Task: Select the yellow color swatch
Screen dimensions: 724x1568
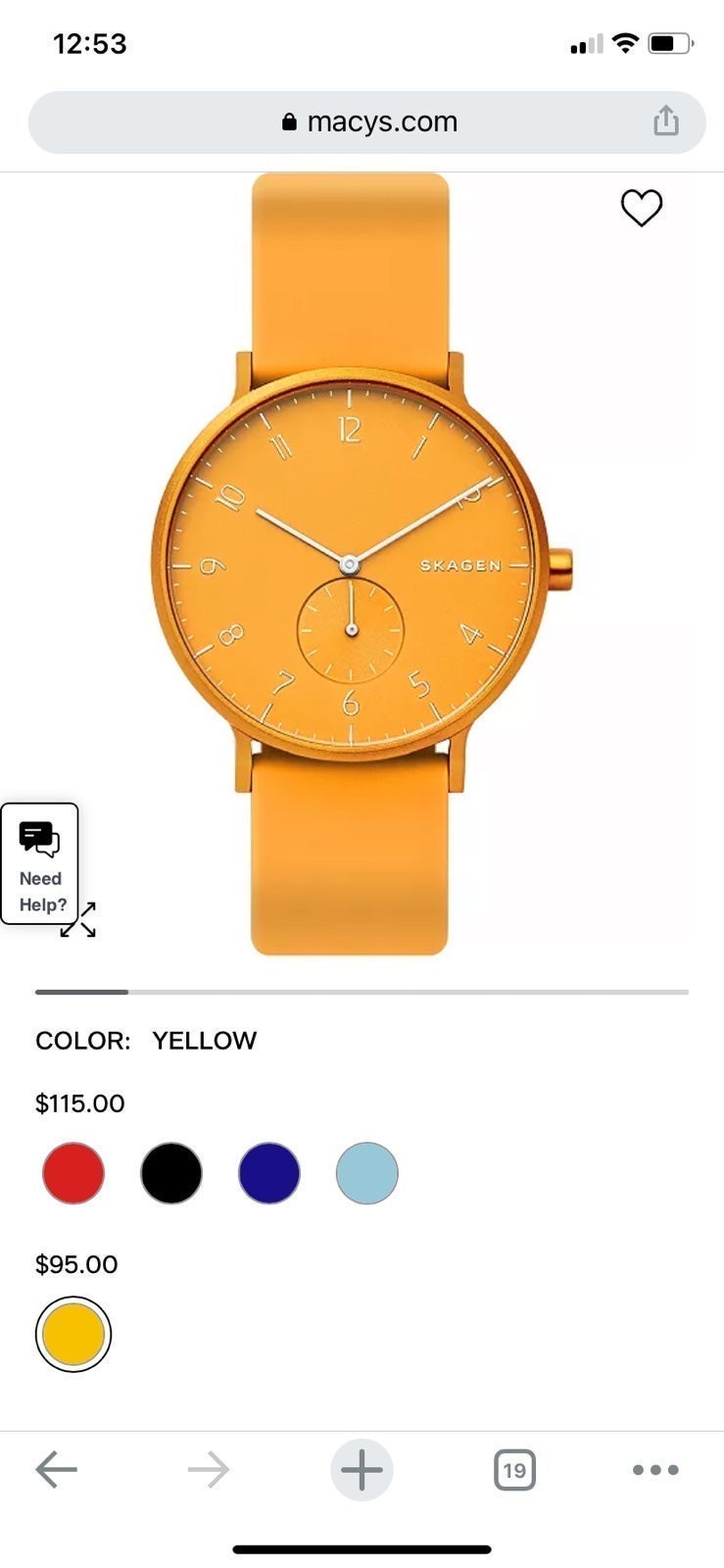Action: tap(73, 1334)
